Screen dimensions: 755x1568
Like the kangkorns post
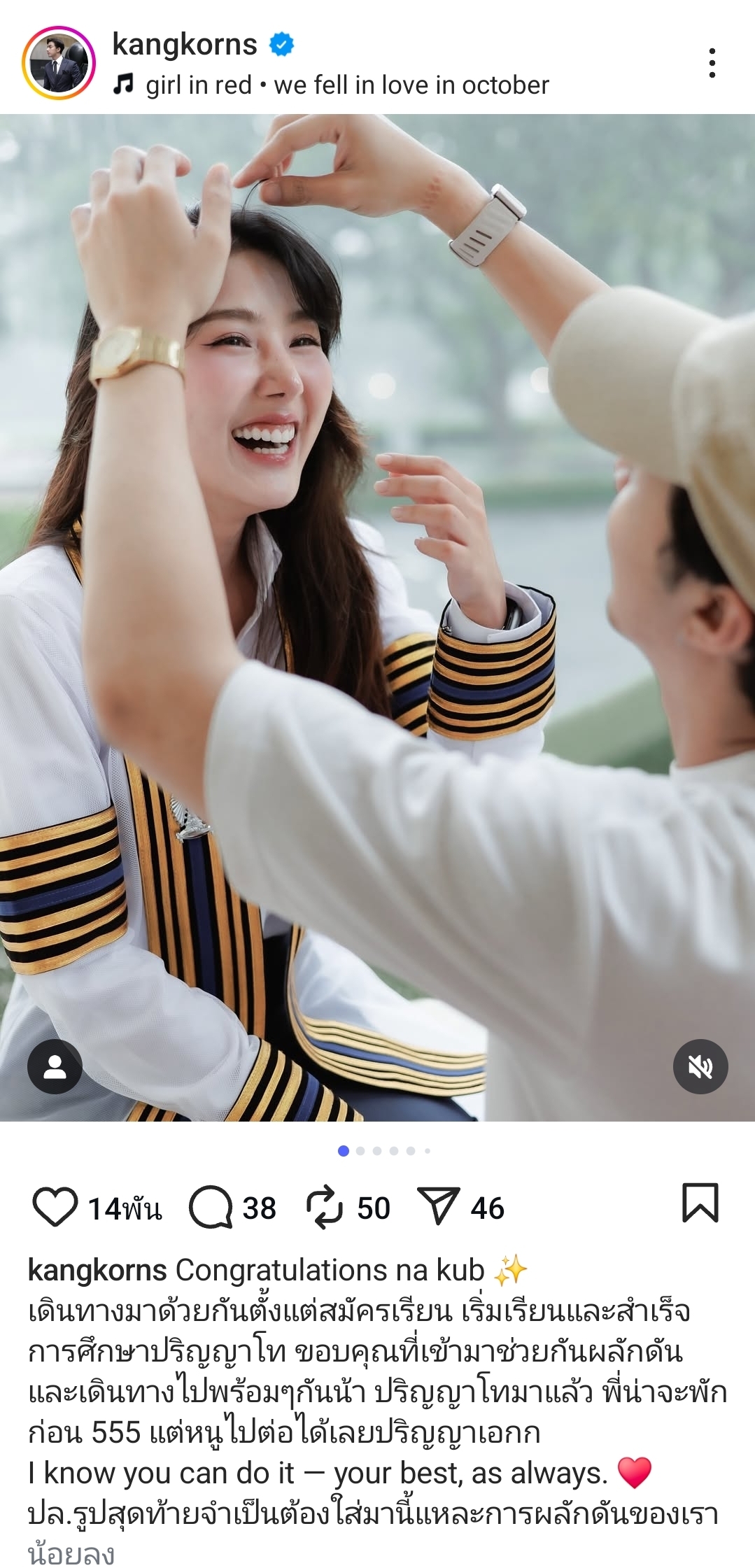pyautogui.click(x=55, y=1208)
